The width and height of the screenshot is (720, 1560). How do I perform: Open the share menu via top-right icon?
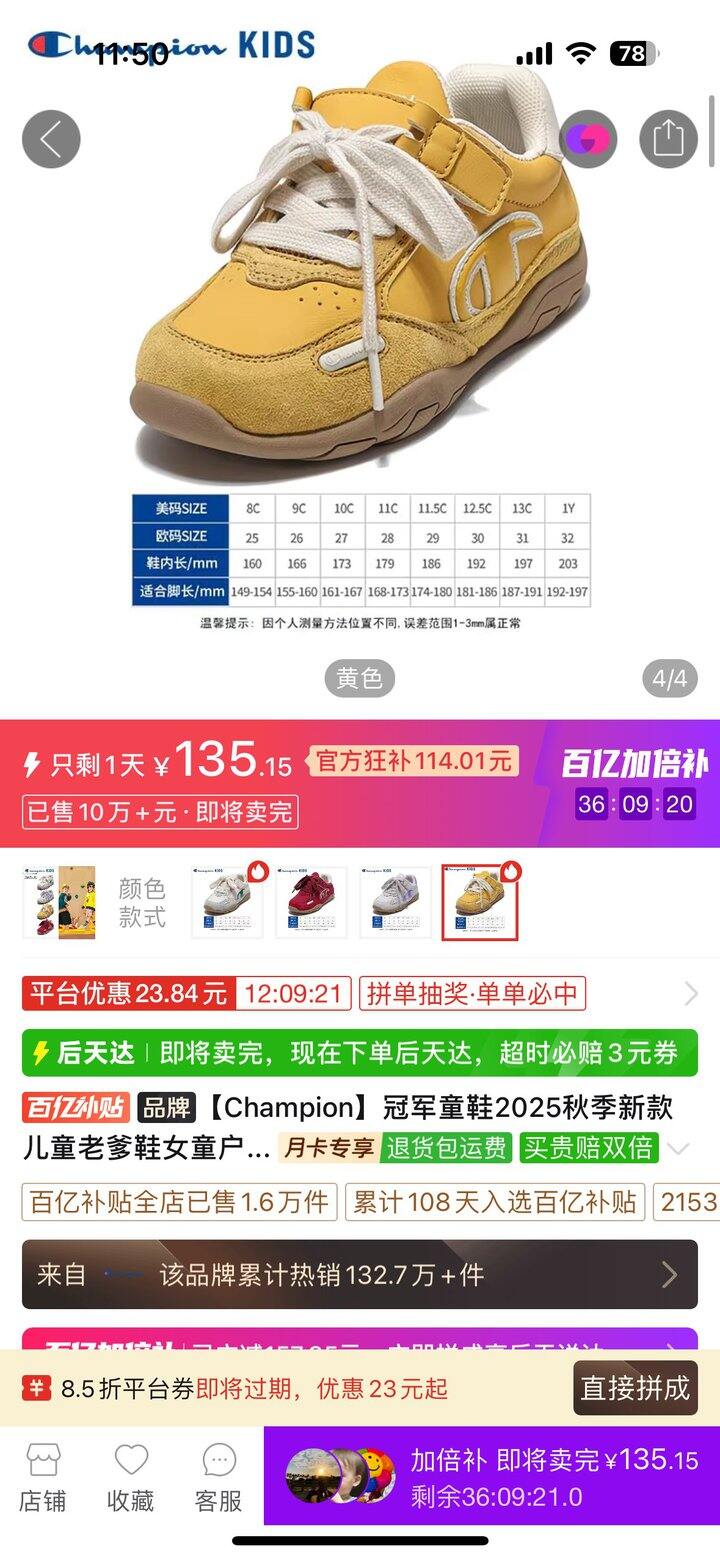coord(668,139)
